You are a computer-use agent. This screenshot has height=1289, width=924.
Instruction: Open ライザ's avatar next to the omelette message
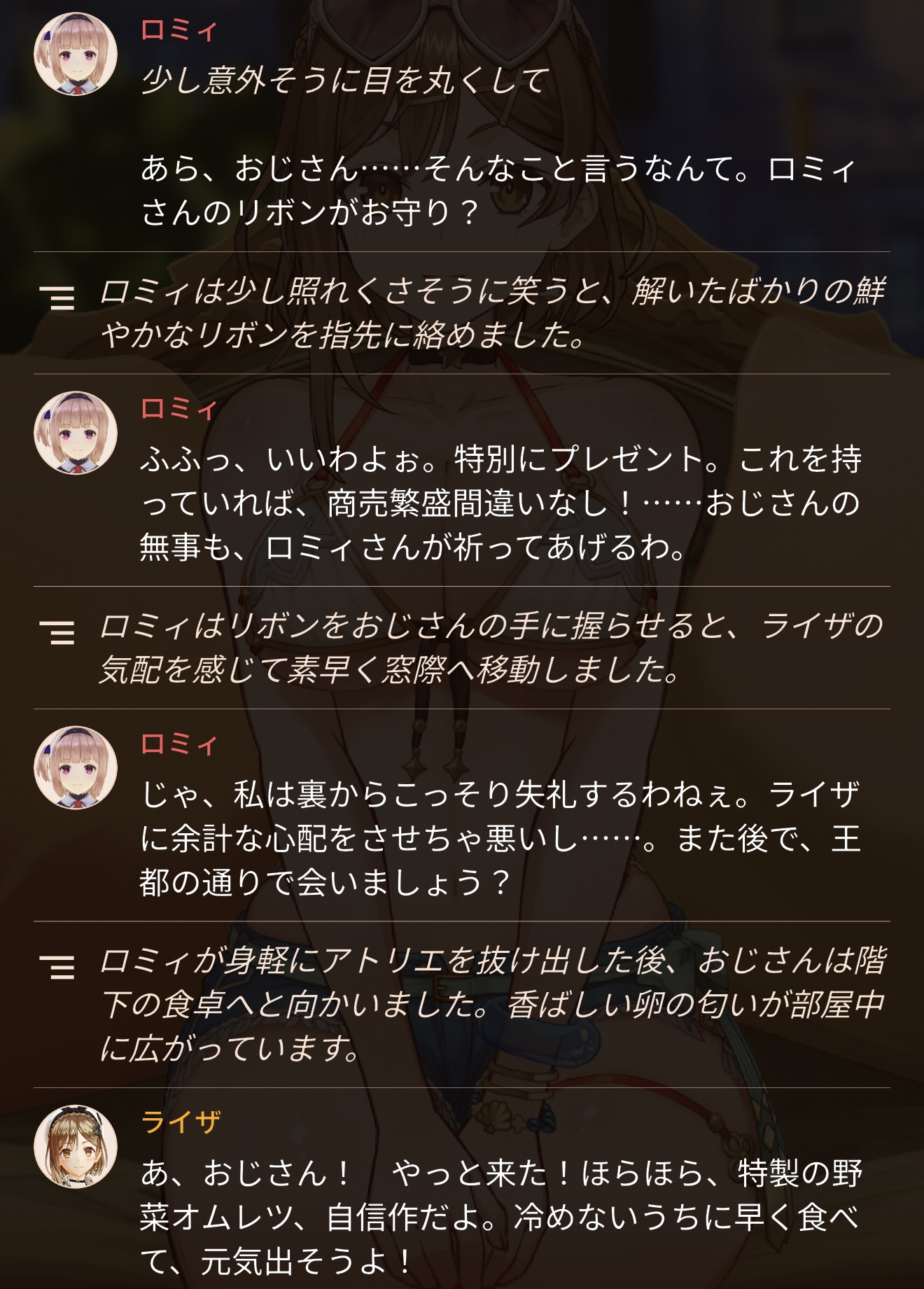coord(76,1146)
